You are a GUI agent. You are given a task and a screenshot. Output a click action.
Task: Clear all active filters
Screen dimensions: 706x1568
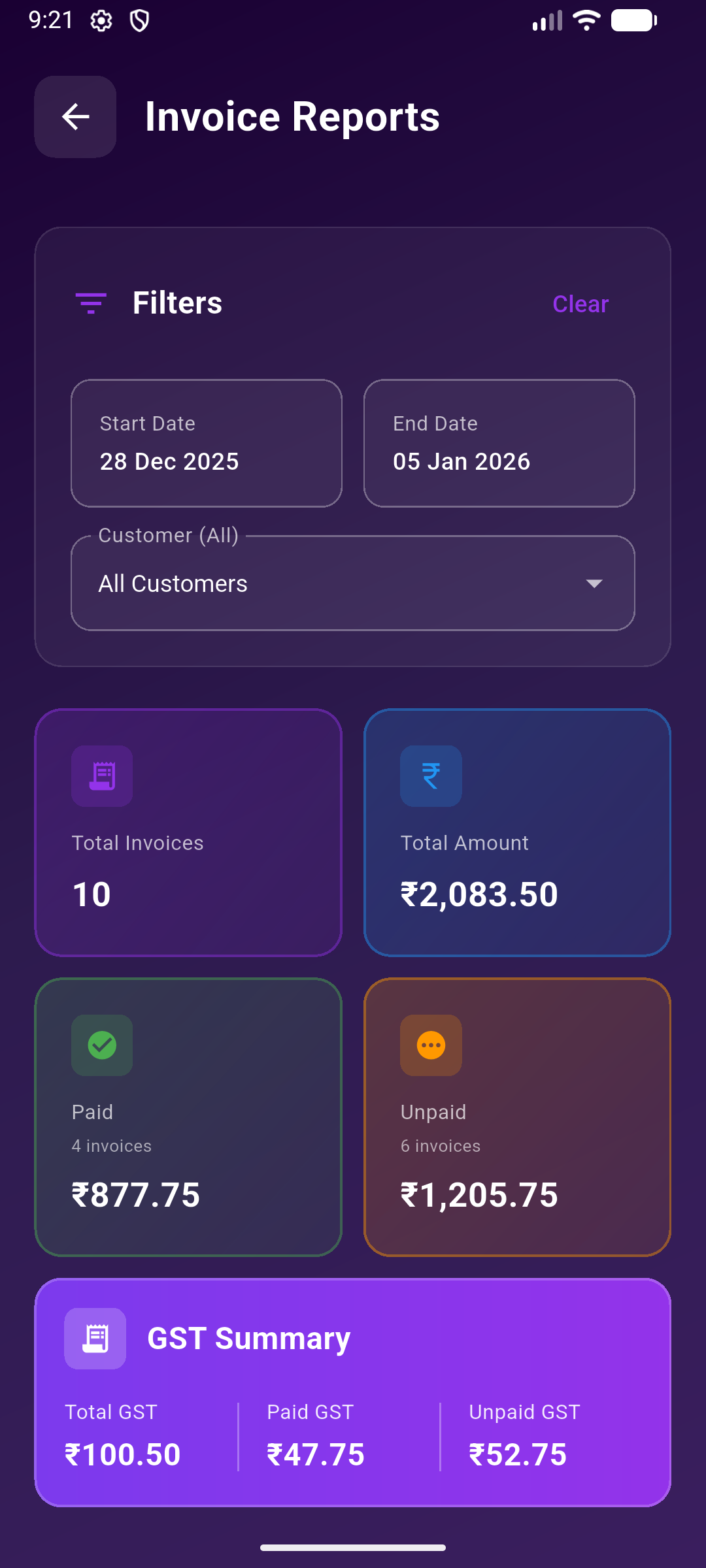click(580, 303)
